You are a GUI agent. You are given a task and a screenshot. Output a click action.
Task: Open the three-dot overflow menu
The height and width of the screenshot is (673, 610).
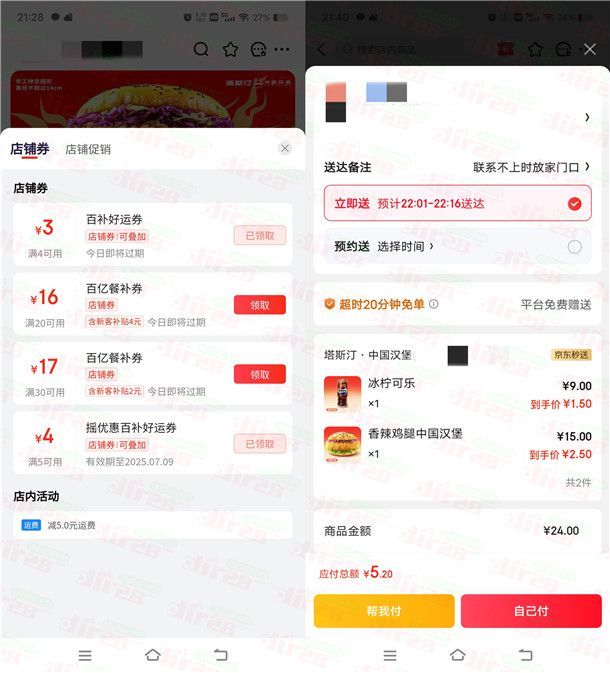coord(283,49)
